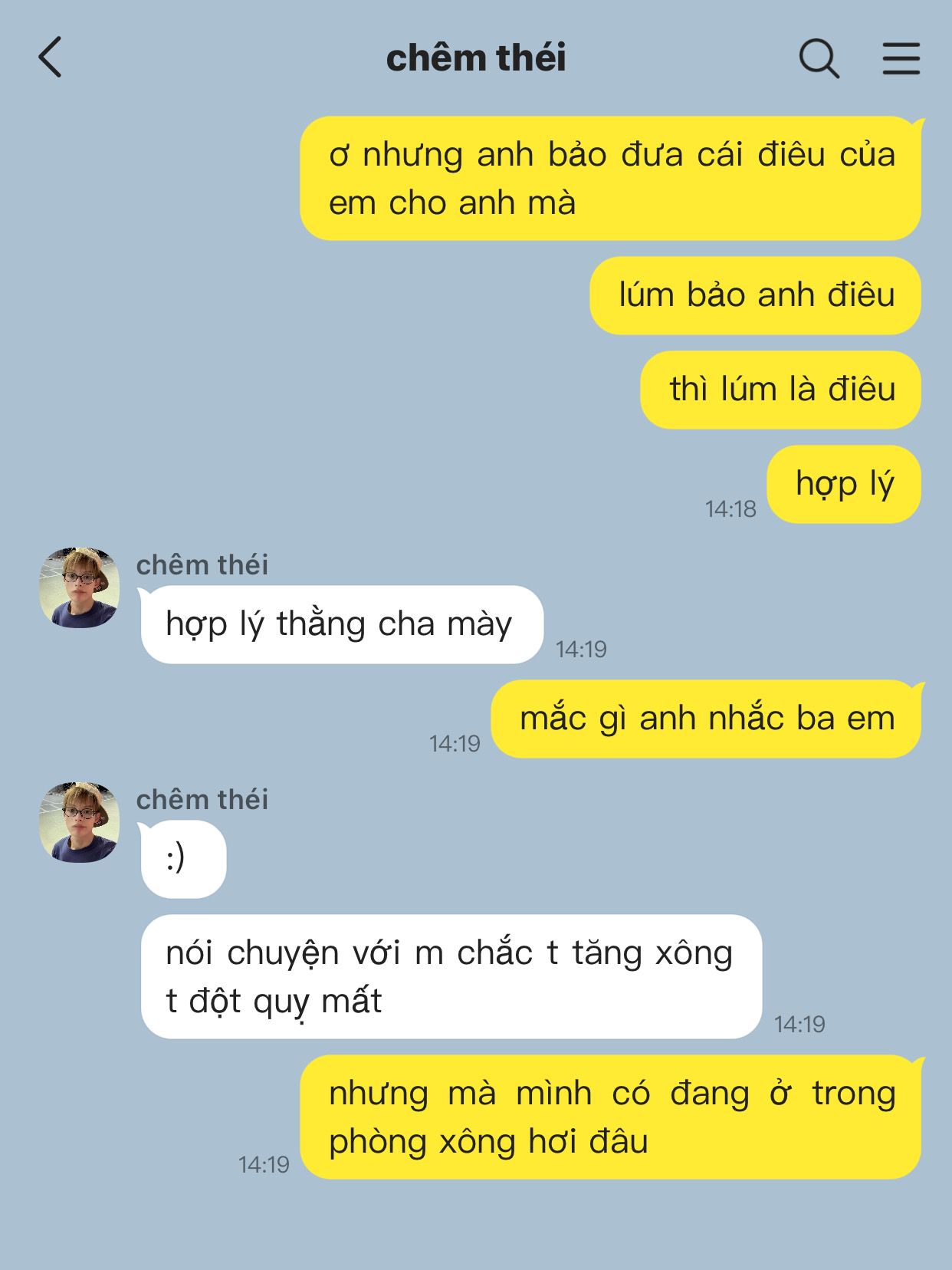Open the chat menu
The height and width of the screenshot is (1270, 952).
click(901, 58)
